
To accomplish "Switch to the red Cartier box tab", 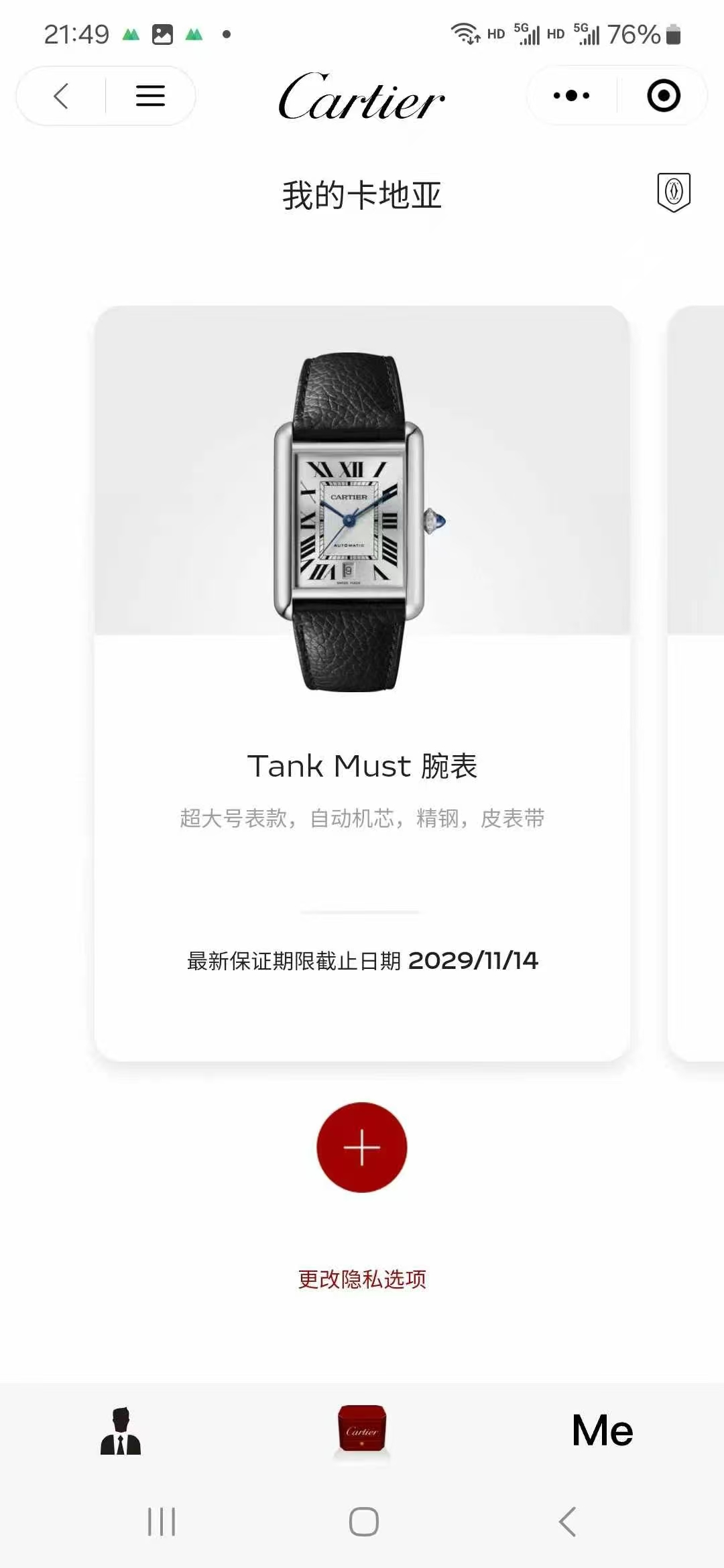I will click(x=362, y=1429).
